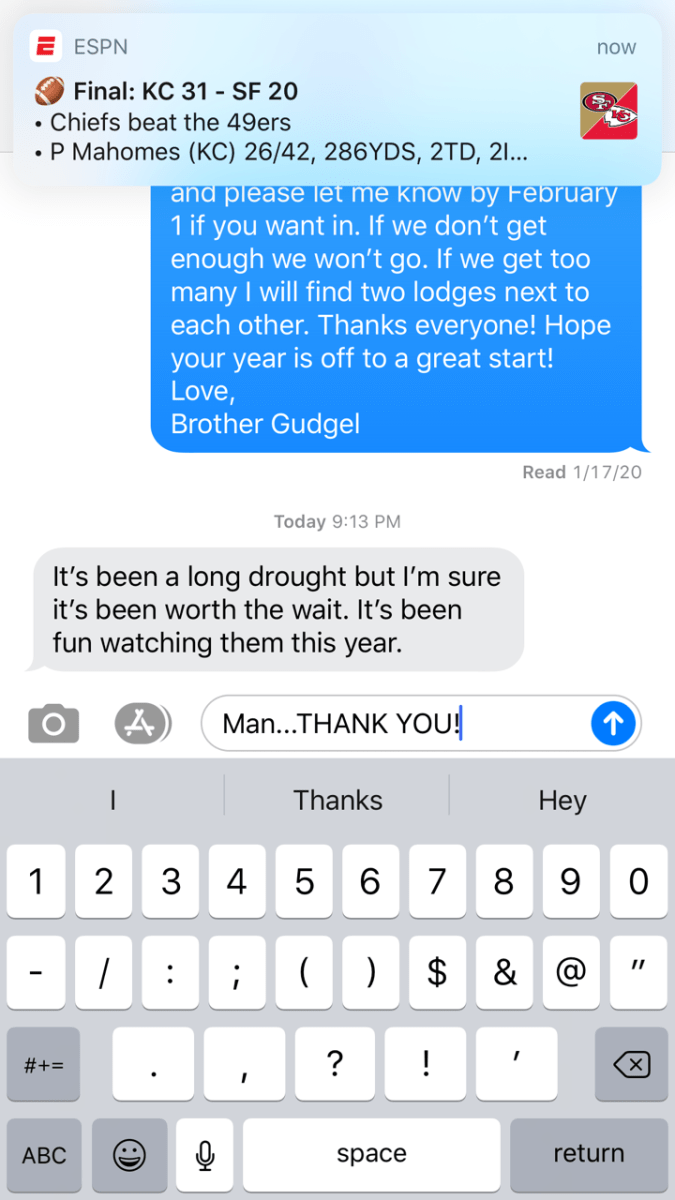
Task: Open the emoji keyboard
Action: [129, 1155]
